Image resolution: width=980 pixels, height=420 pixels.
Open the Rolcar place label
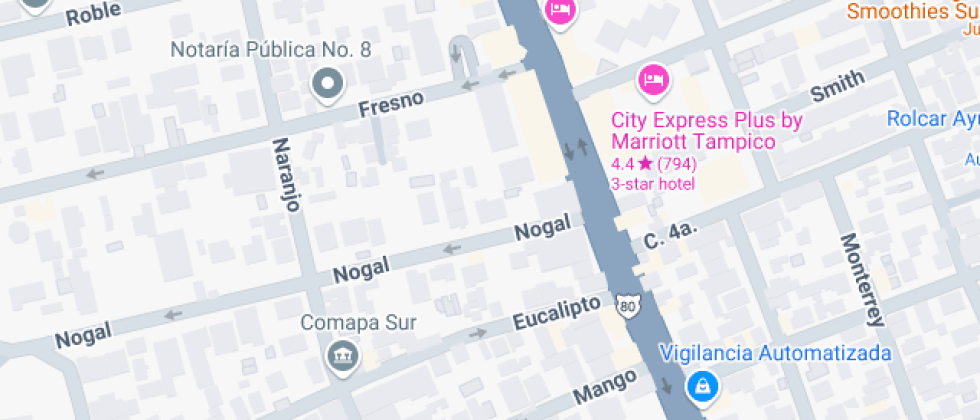tap(932, 119)
